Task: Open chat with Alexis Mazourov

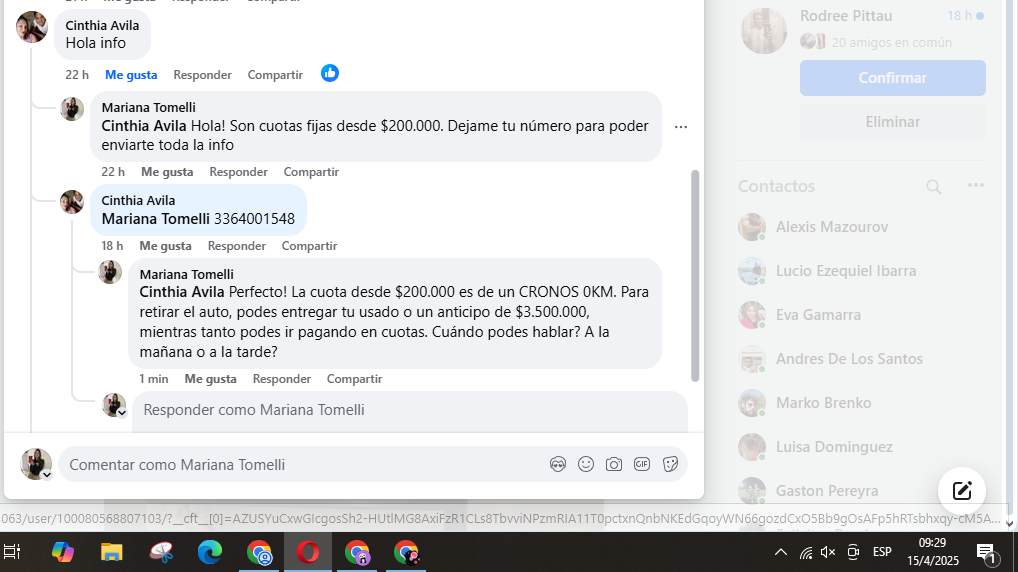Action: pos(831,227)
